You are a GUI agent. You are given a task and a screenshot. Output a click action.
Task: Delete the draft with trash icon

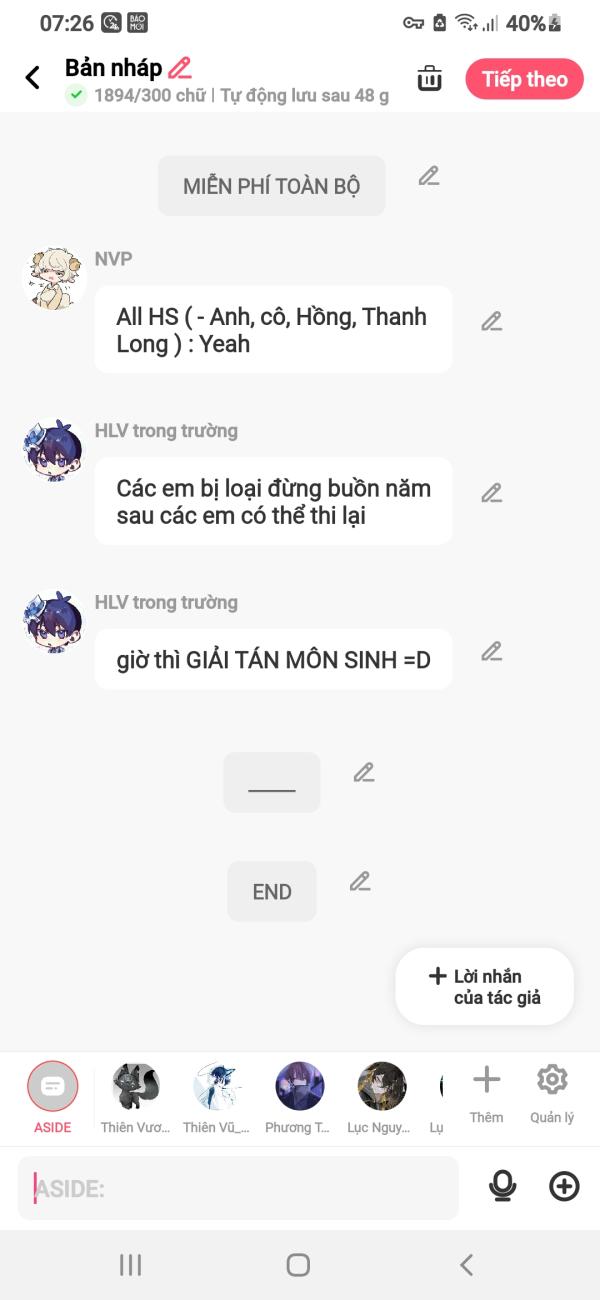pos(429,78)
